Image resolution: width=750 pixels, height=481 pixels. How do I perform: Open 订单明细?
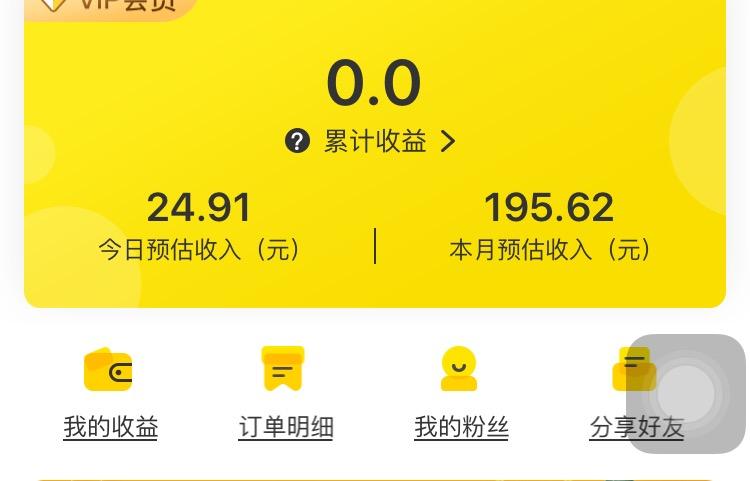coord(285,393)
